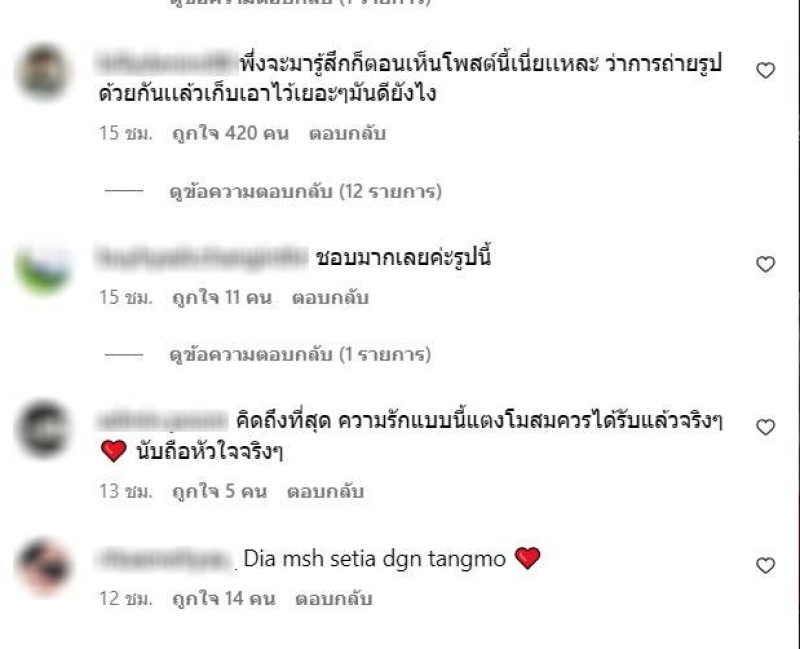View the 1 reply under 'ชอบมากเลยค่ะรูปนี้'

point(300,354)
